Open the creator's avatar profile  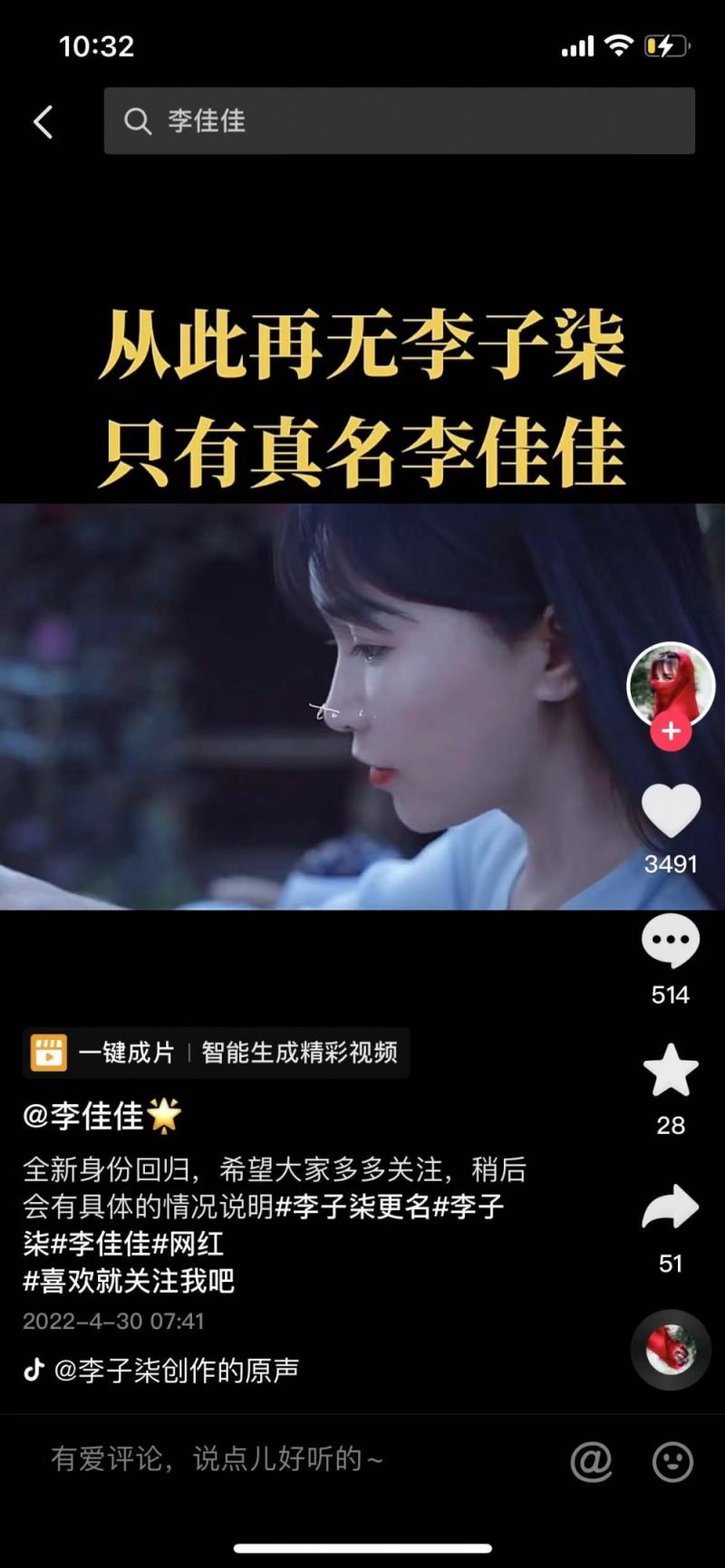671,684
